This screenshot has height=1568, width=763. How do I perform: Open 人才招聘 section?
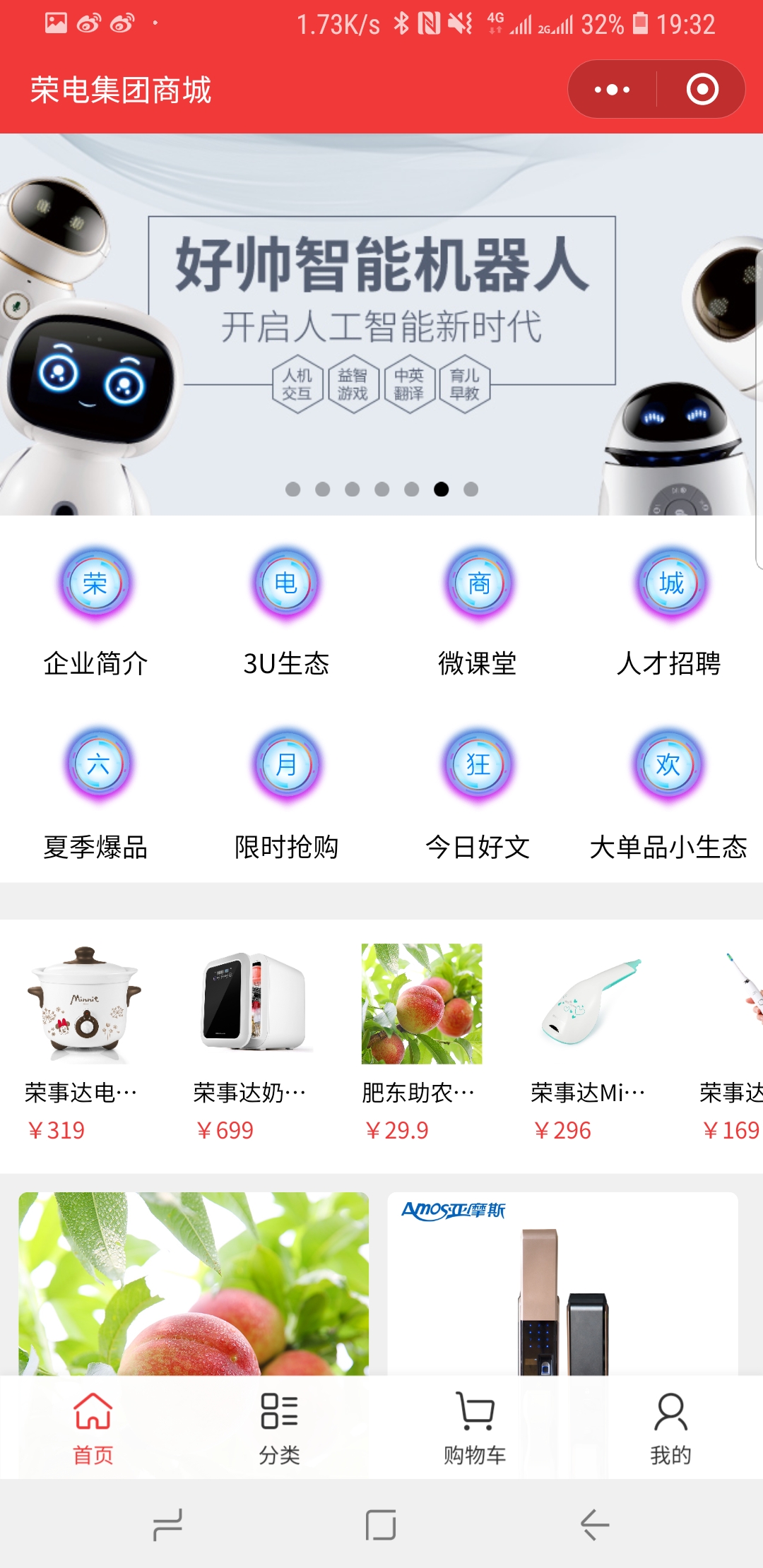(x=668, y=612)
